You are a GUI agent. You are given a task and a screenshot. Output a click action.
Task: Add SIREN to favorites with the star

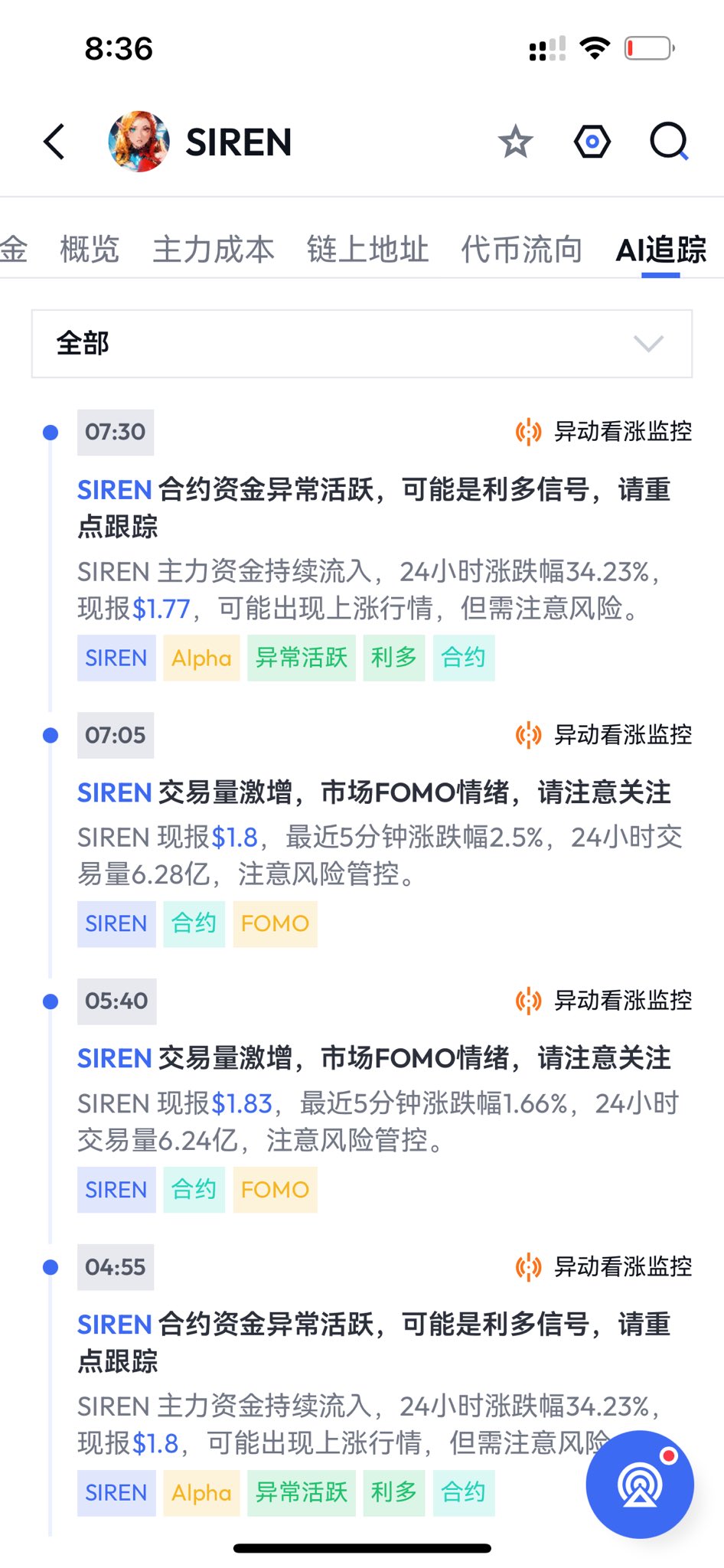click(x=515, y=142)
